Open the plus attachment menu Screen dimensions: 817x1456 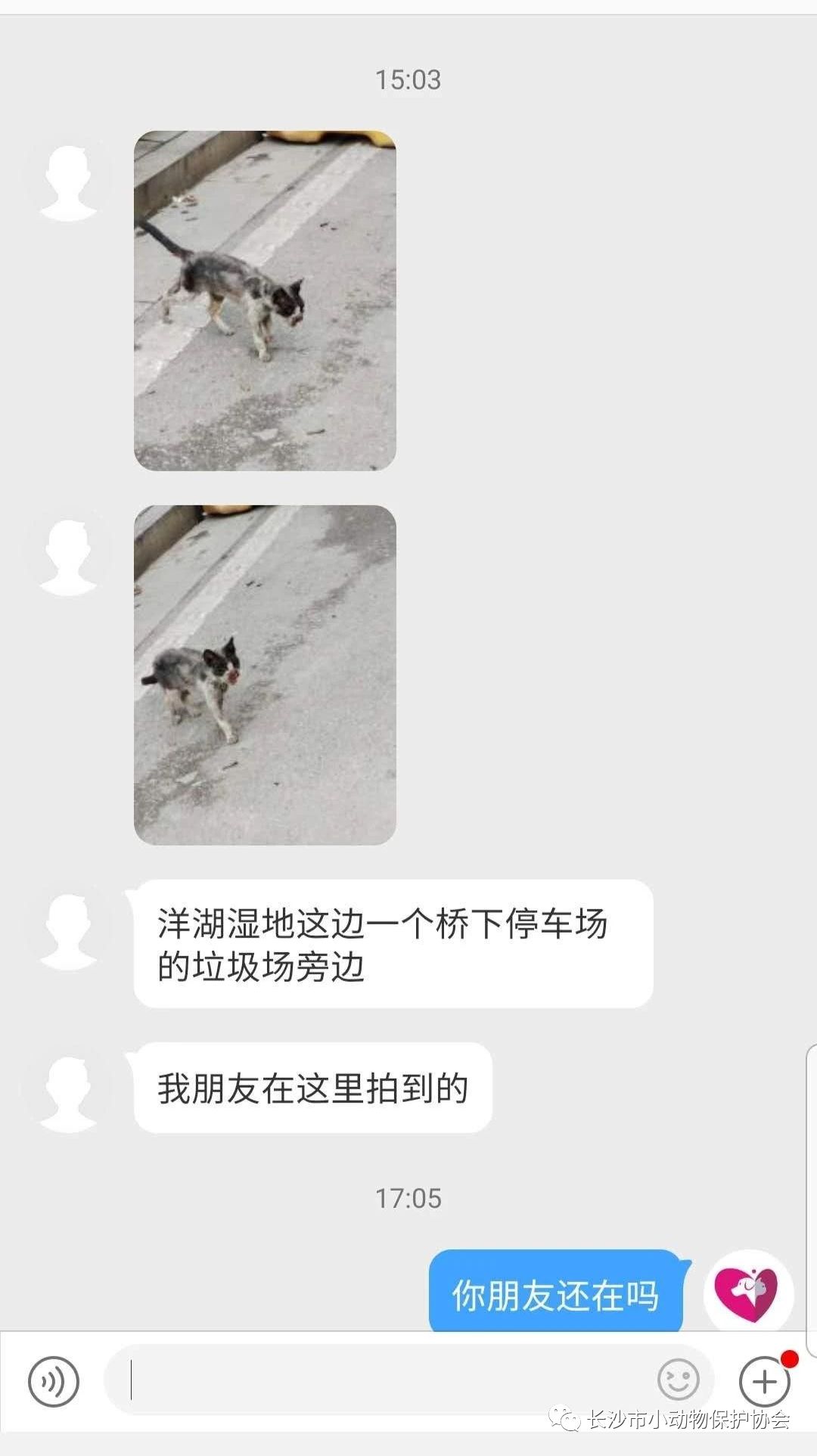764,1381
